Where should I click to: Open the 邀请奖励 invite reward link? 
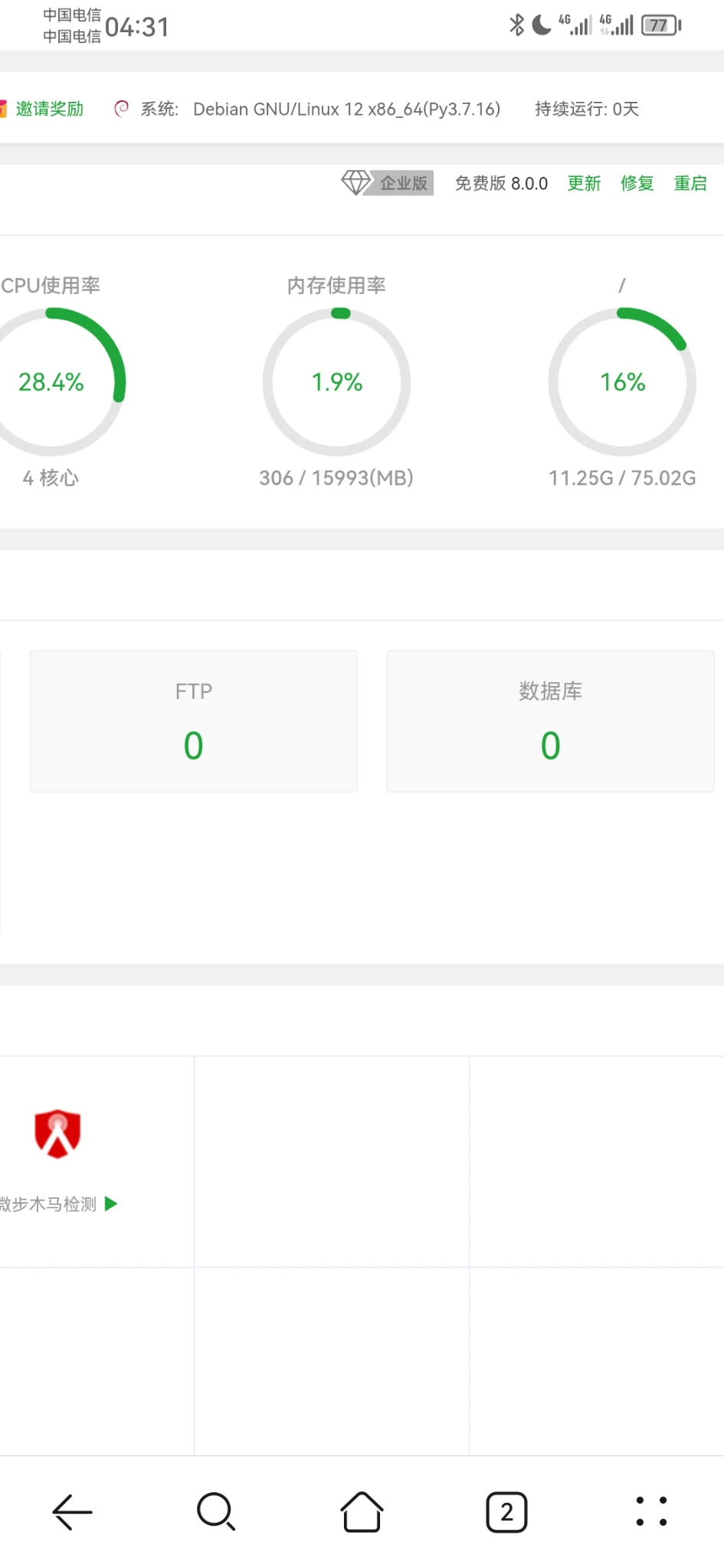pos(48,109)
